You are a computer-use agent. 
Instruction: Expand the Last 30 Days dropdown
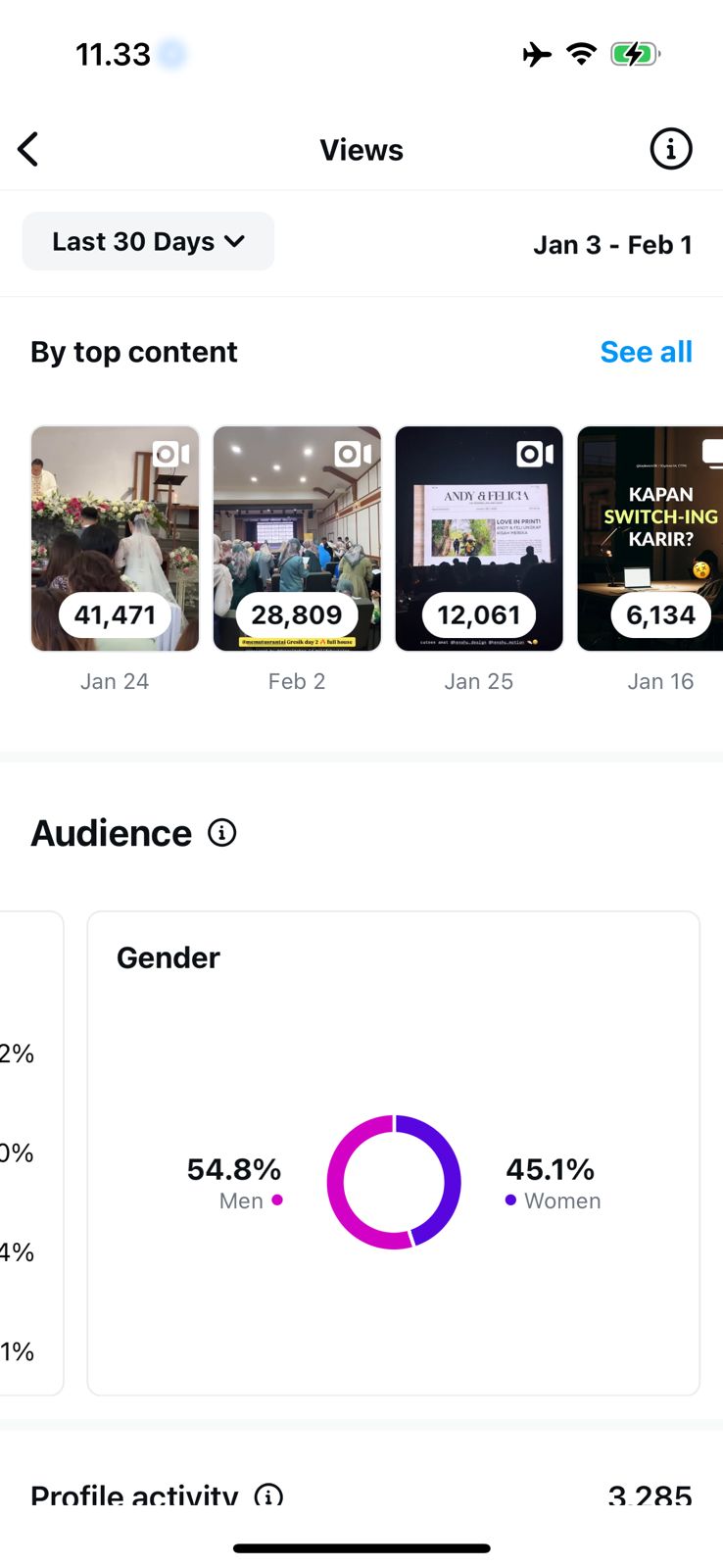click(148, 242)
